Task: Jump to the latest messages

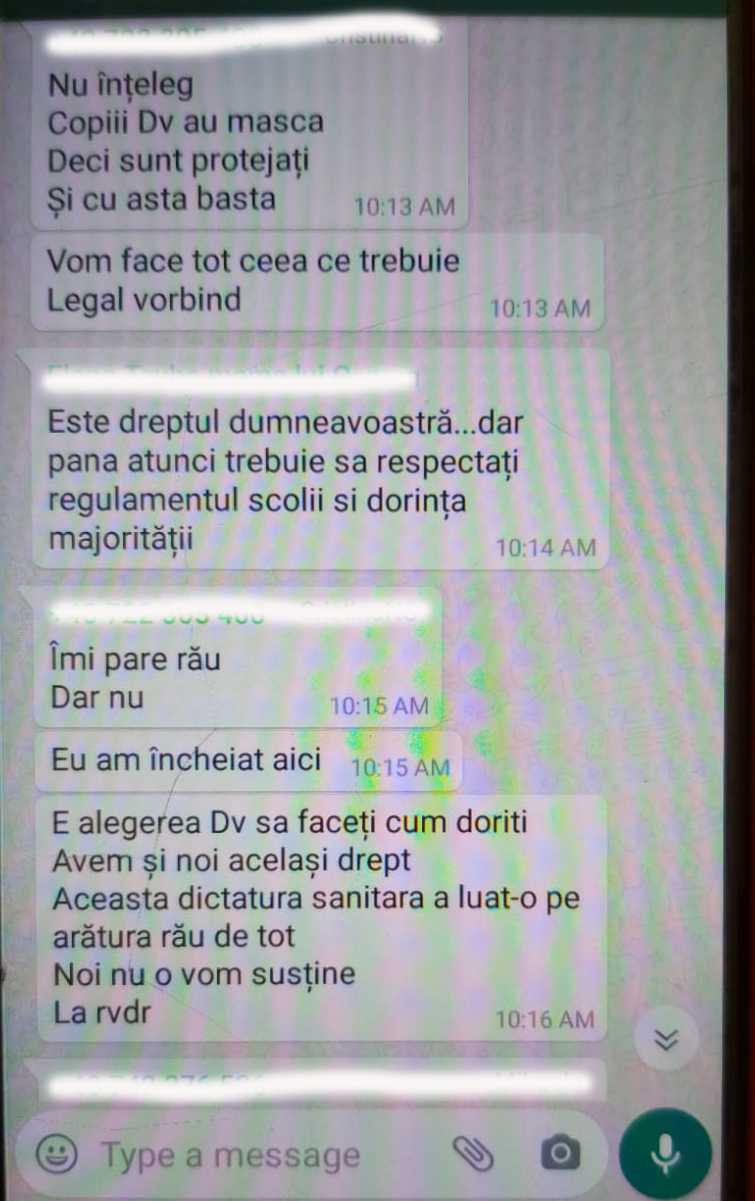Action: click(666, 1040)
